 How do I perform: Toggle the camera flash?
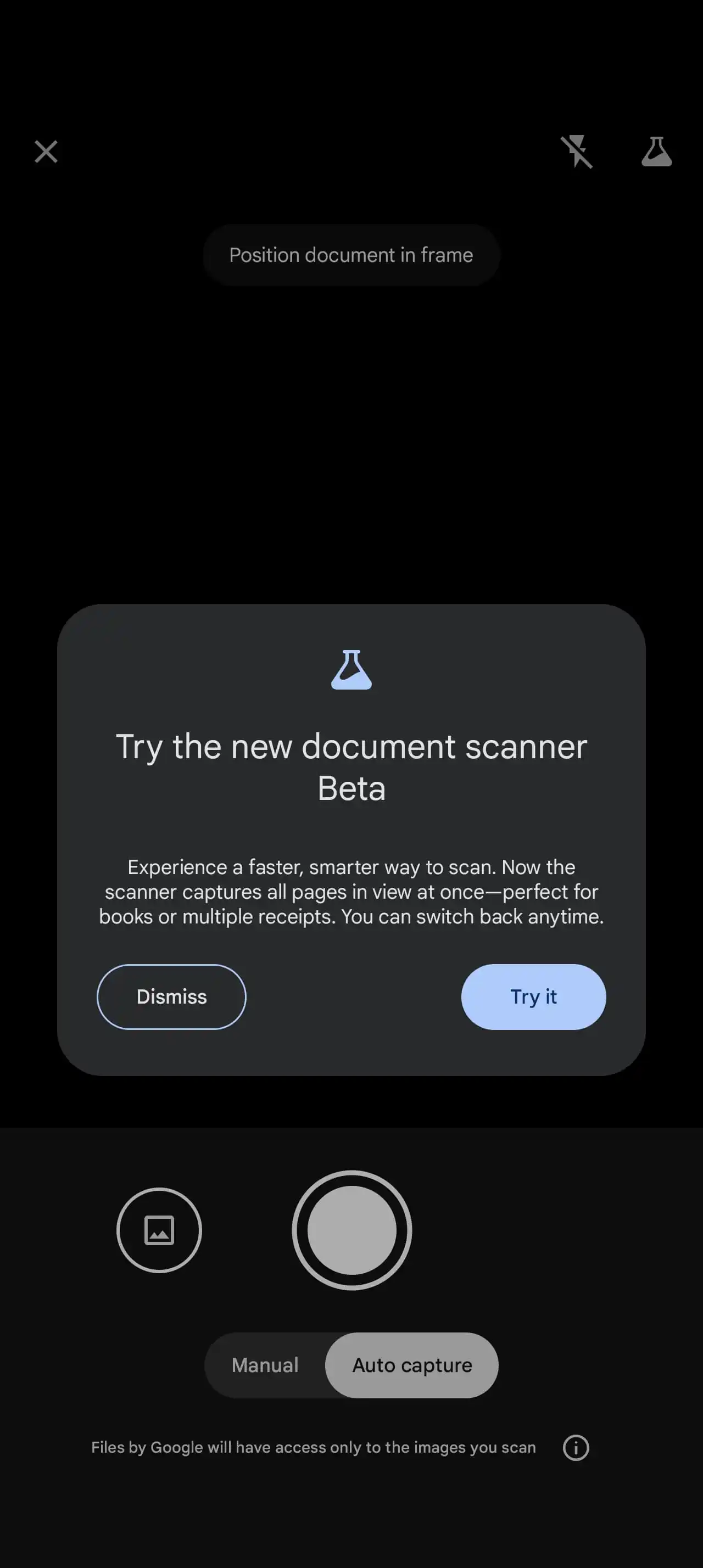[576, 152]
